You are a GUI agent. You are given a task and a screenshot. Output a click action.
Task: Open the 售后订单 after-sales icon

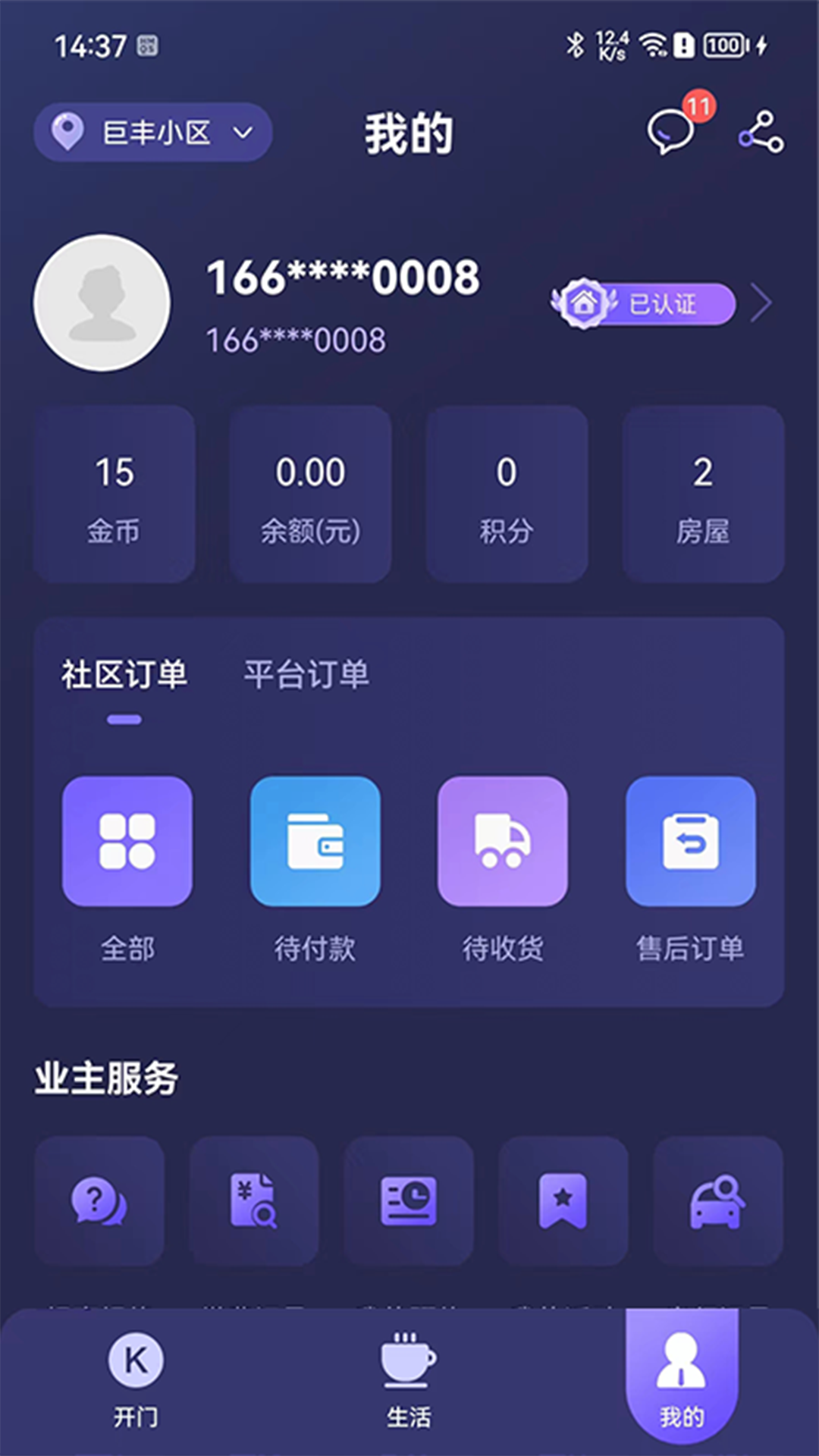pos(691,841)
